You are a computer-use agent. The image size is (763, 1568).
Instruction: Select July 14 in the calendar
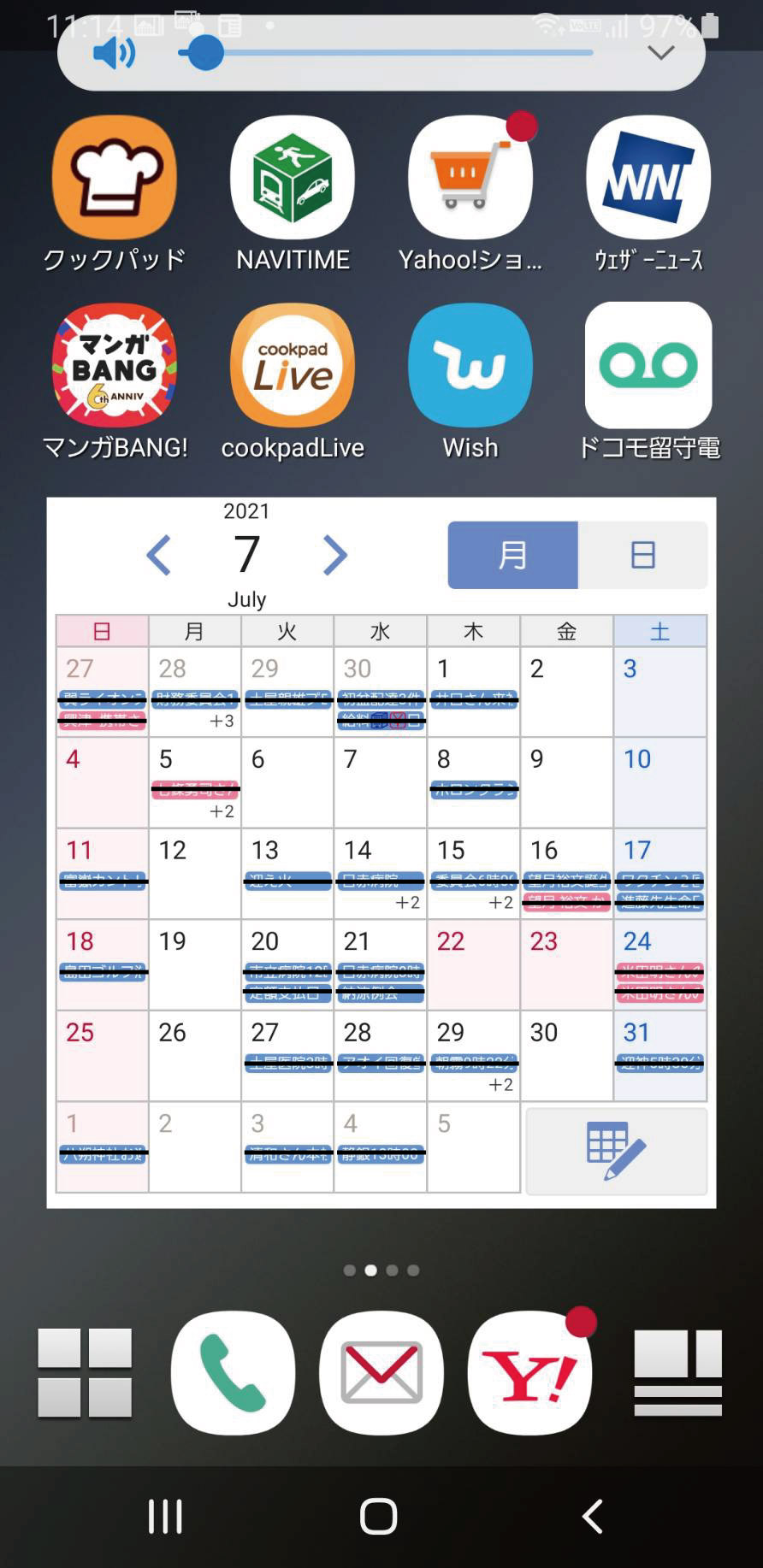click(x=380, y=873)
